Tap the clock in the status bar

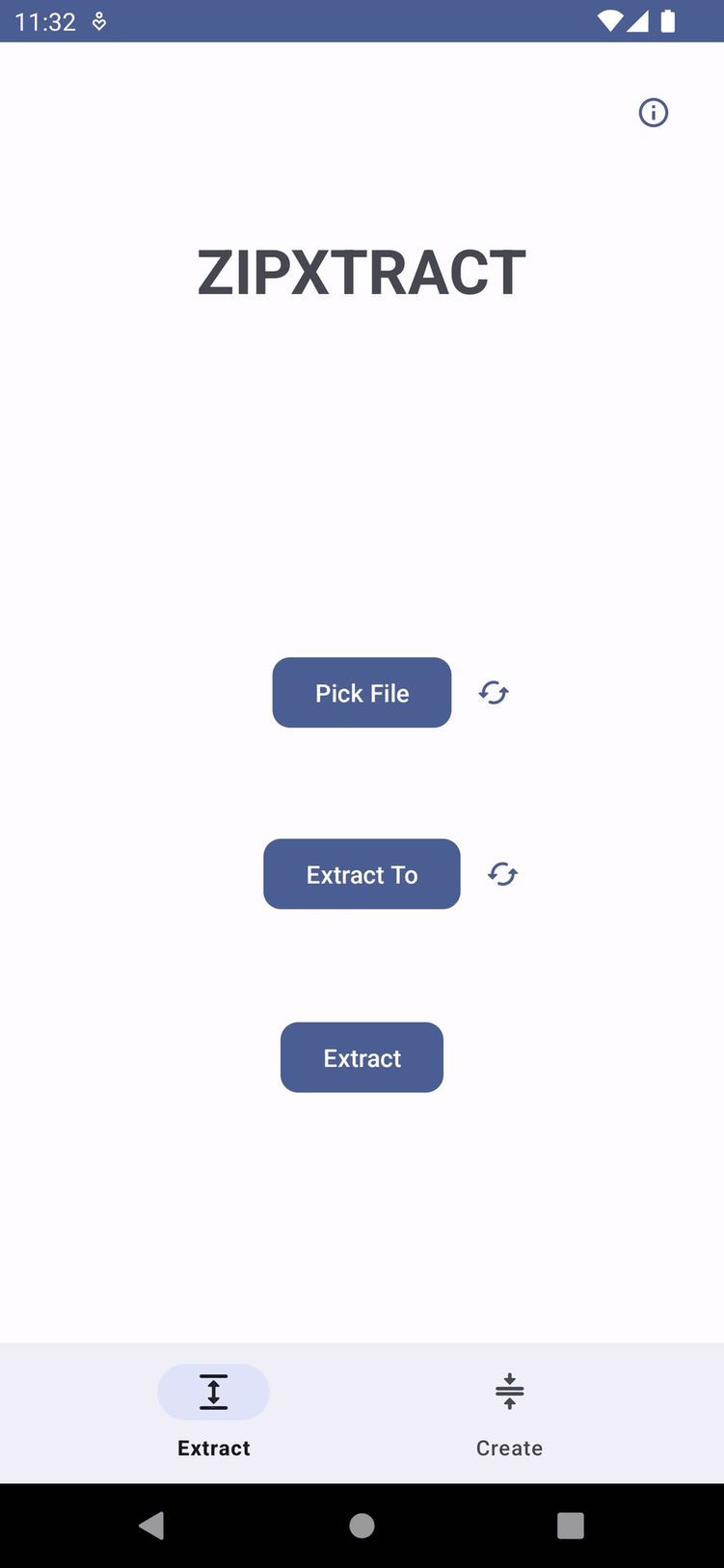point(44,21)
